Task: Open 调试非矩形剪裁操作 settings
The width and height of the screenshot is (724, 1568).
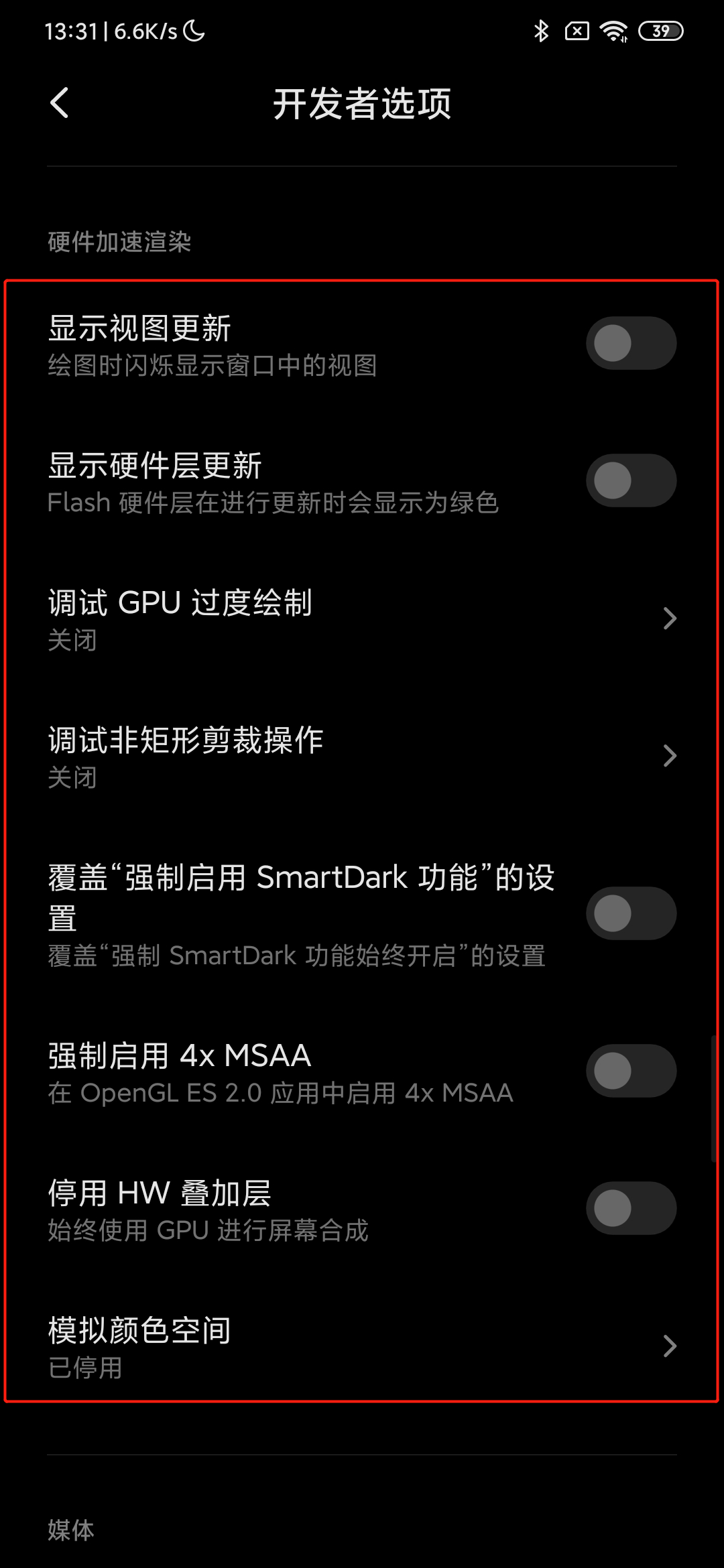Action: click(x=362, y=755)
